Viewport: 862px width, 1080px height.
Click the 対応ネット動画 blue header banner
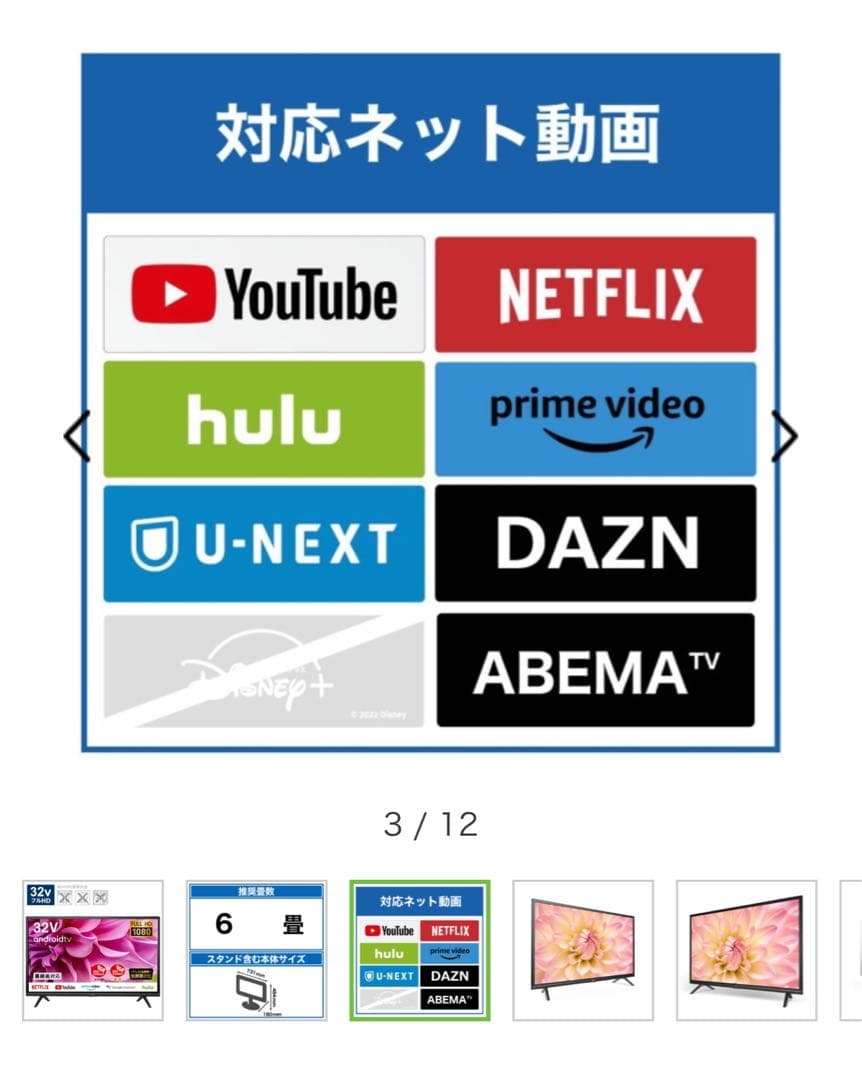click(430, 130)
